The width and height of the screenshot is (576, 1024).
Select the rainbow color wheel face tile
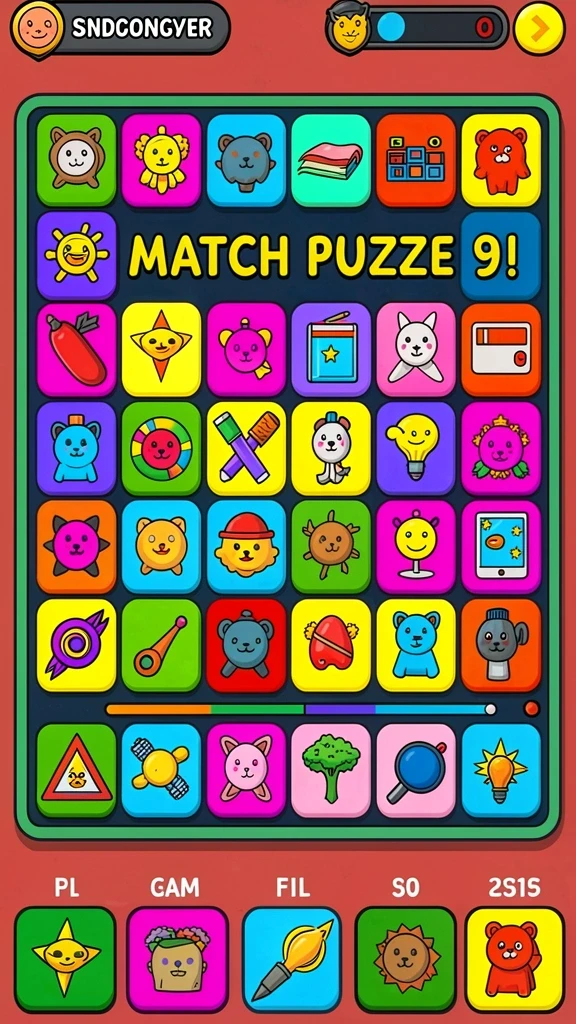pos(161,449)
